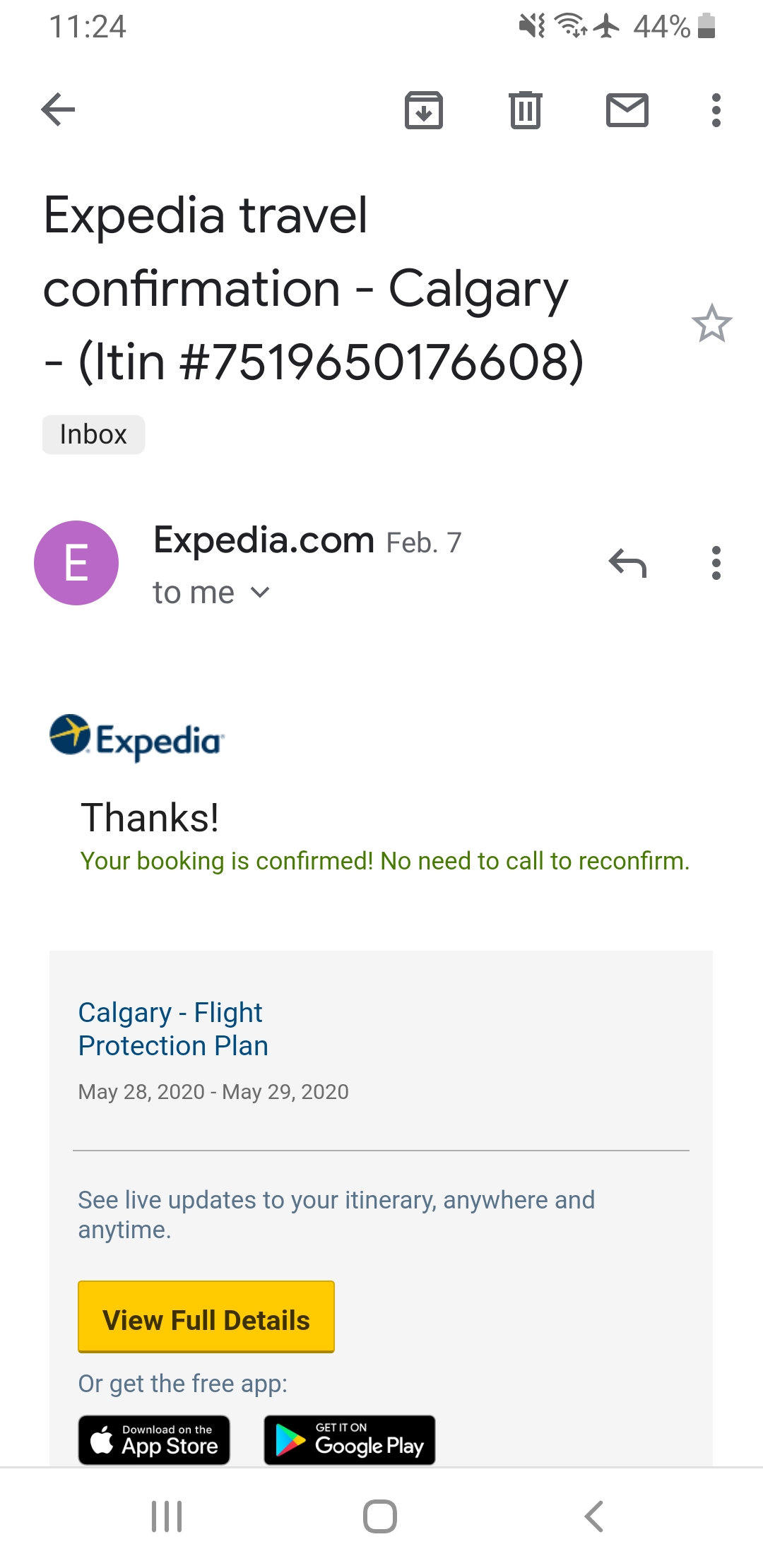
Task: Download on the App Store badge
Action: point(154,1440)
